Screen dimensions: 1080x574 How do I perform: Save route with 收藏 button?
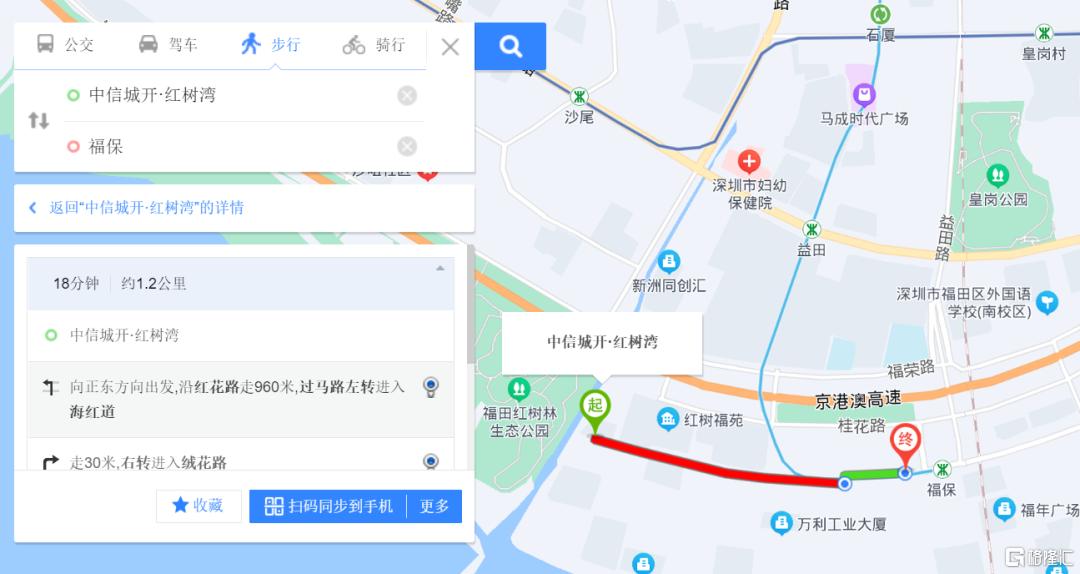point(198,506)
